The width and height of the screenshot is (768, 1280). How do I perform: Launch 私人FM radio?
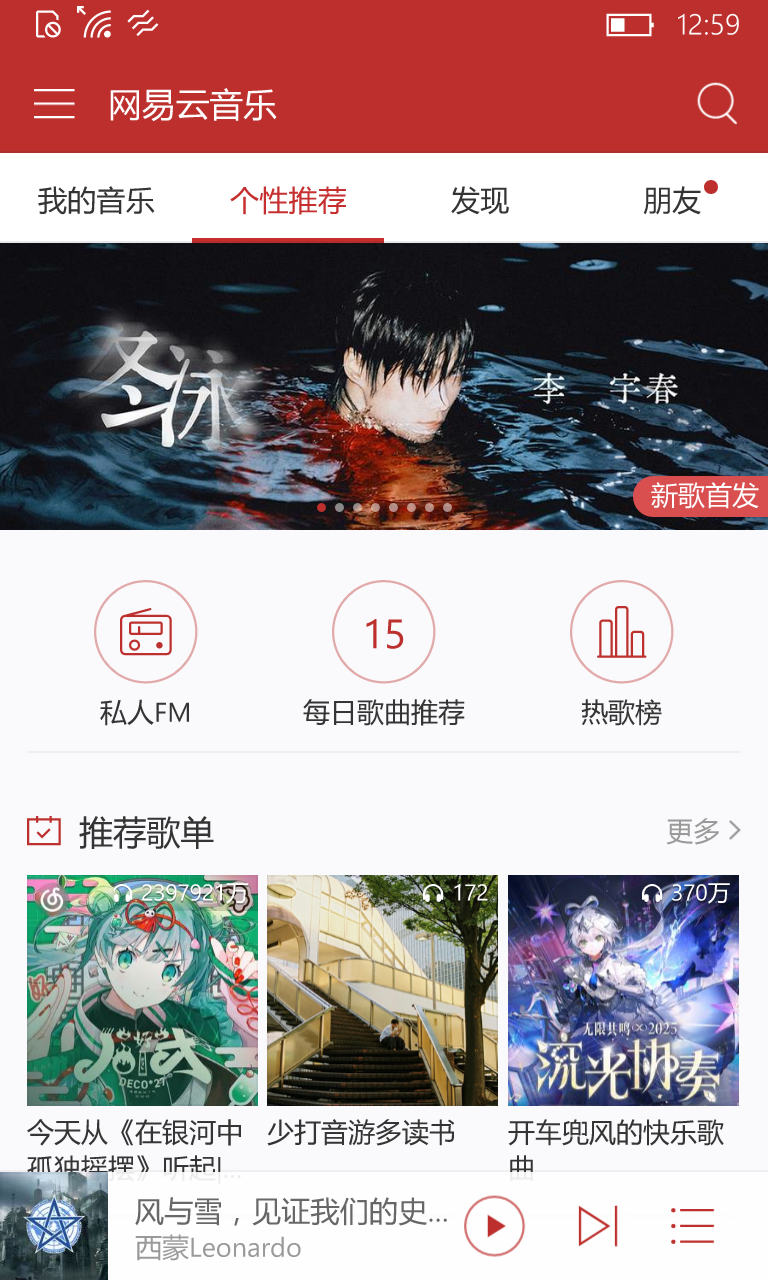pyautogui.click(x=145, y=633)
